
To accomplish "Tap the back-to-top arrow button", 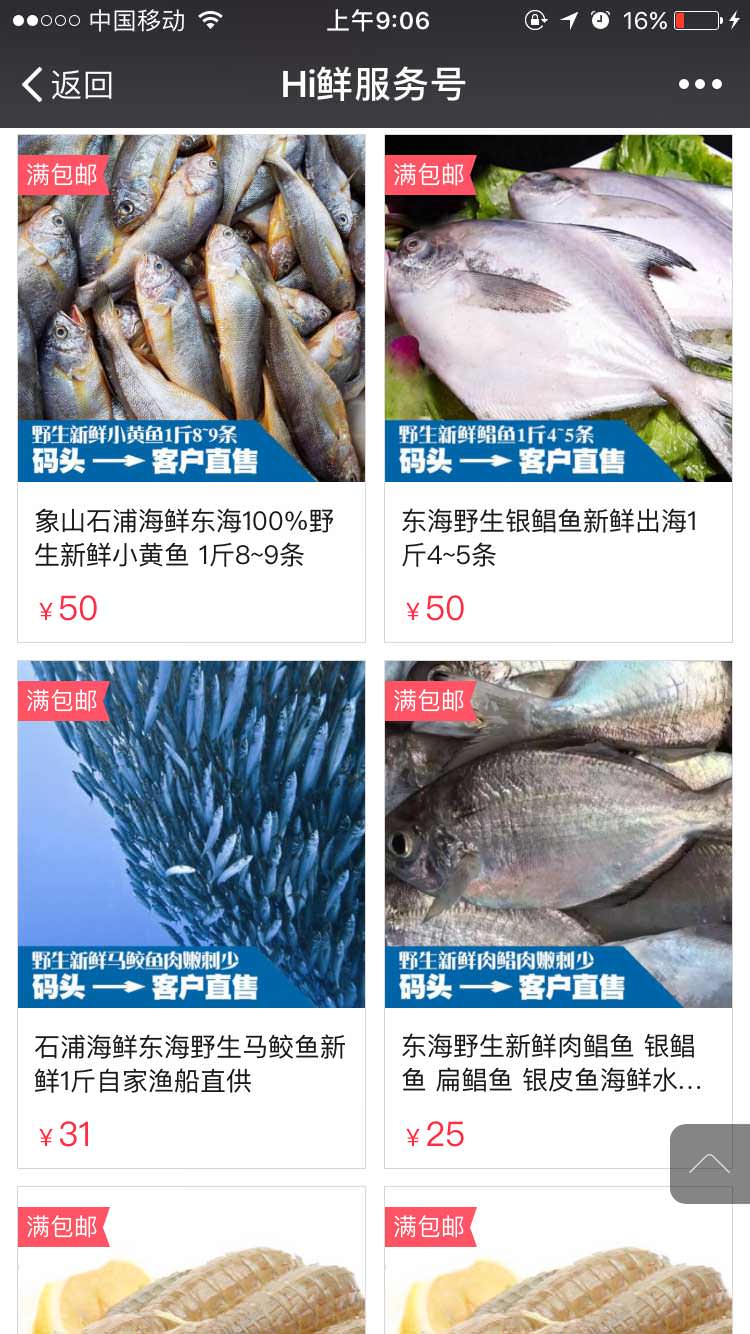I will (x=710, y=1164).
